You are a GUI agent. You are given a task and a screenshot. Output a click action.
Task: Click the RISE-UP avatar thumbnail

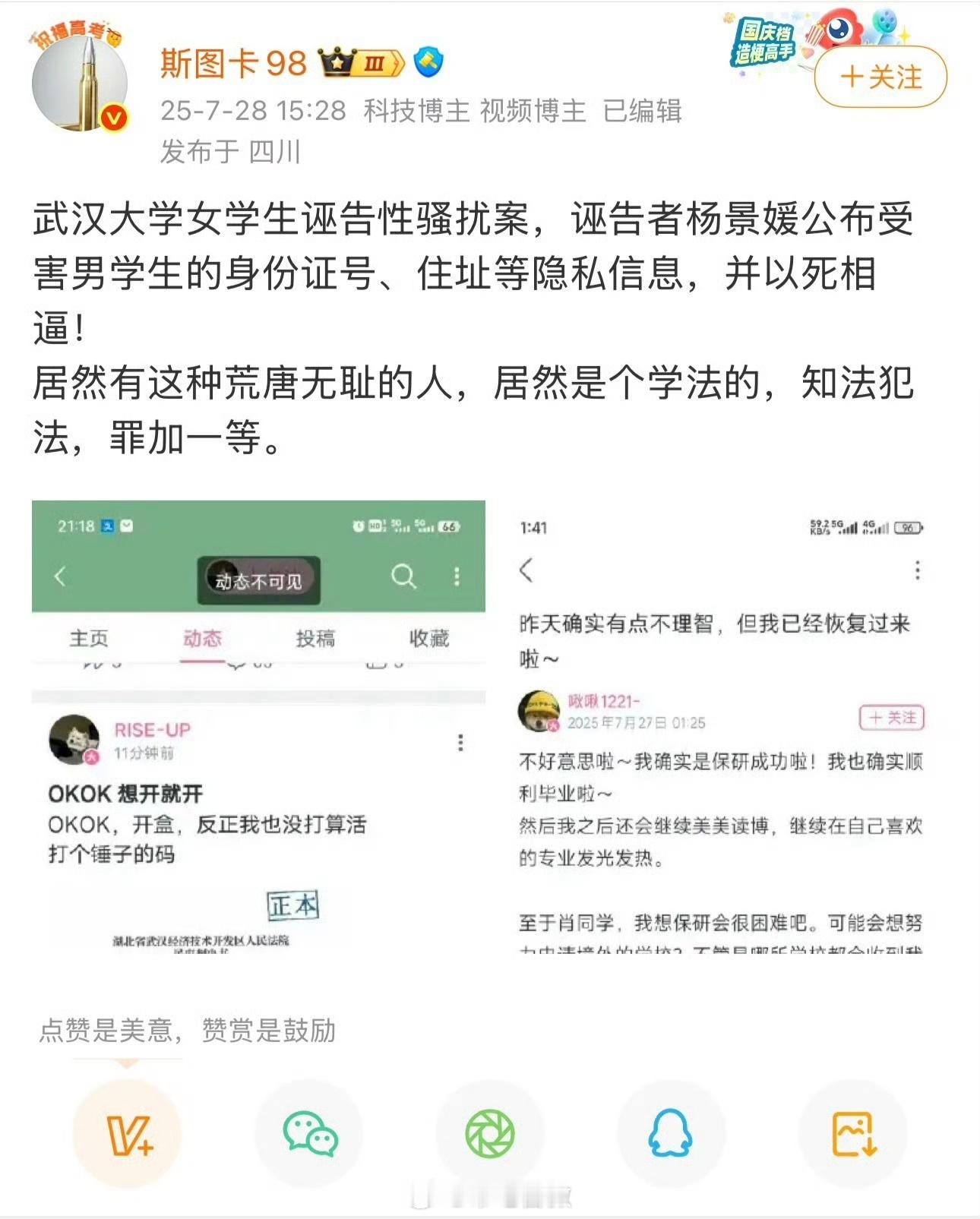[75, 737]
